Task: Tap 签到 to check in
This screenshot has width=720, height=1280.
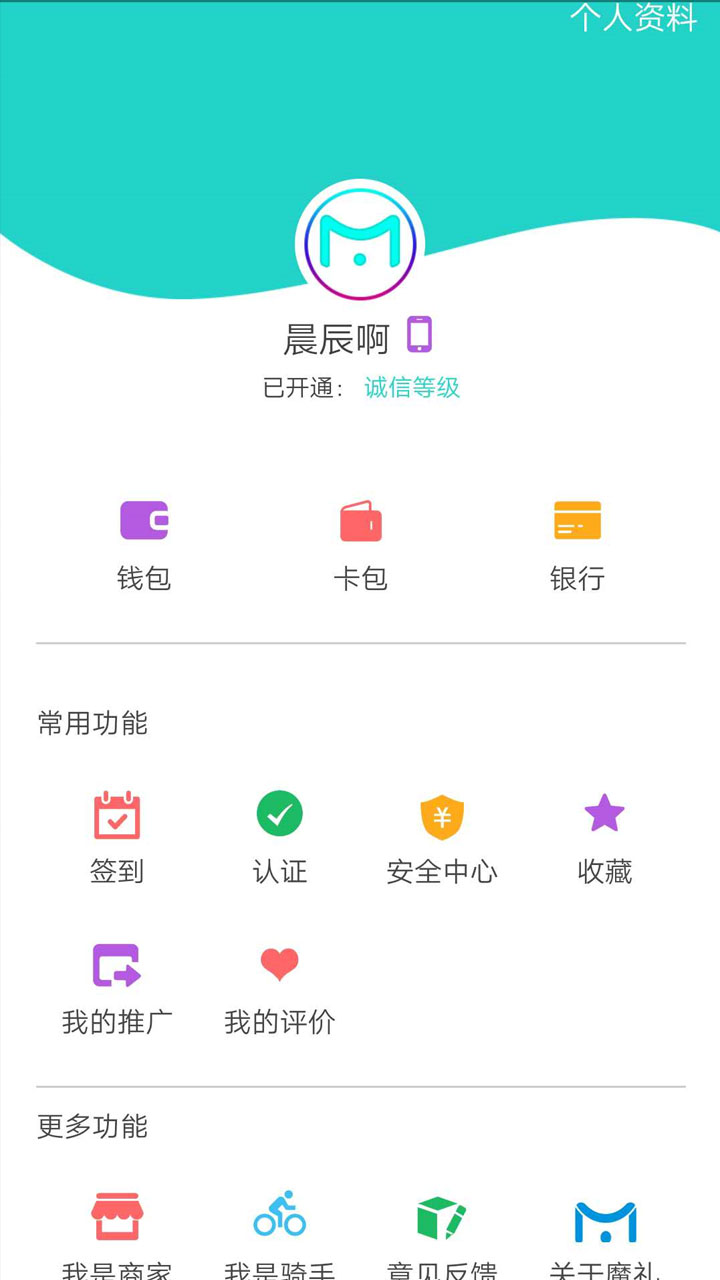Action: pos(117,838)
